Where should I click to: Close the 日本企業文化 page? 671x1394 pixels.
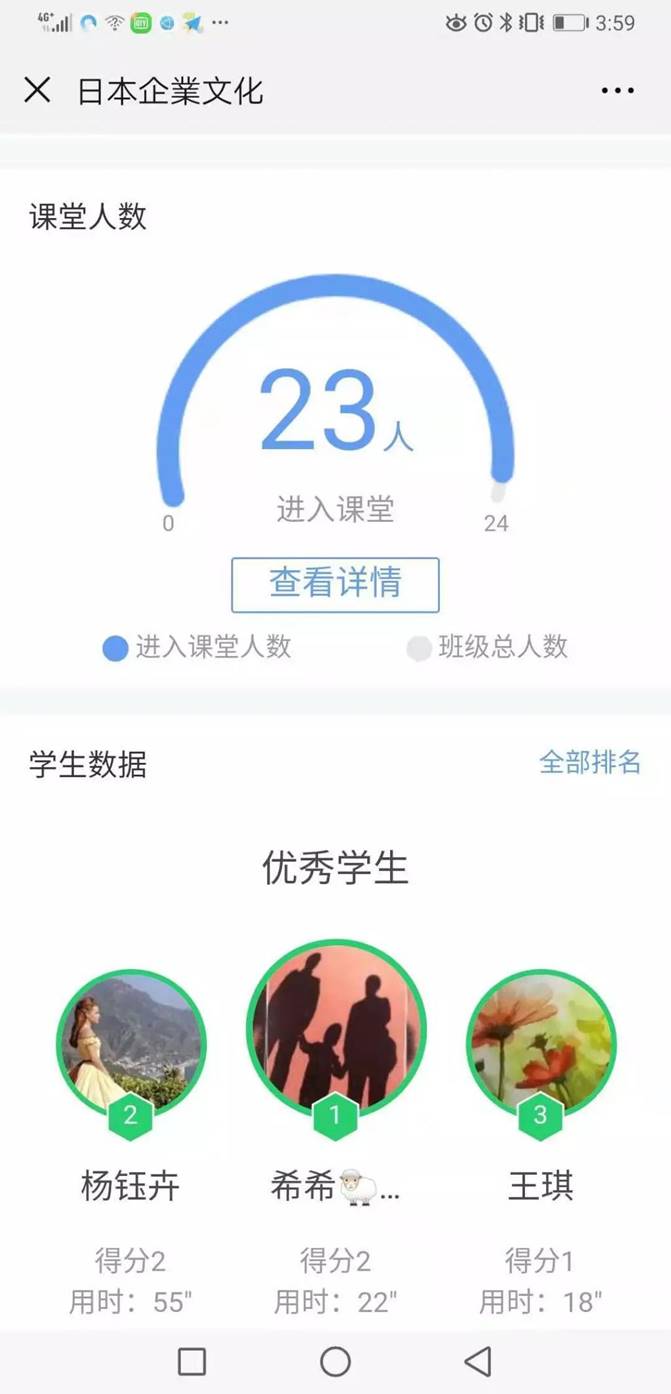(37, 91)
